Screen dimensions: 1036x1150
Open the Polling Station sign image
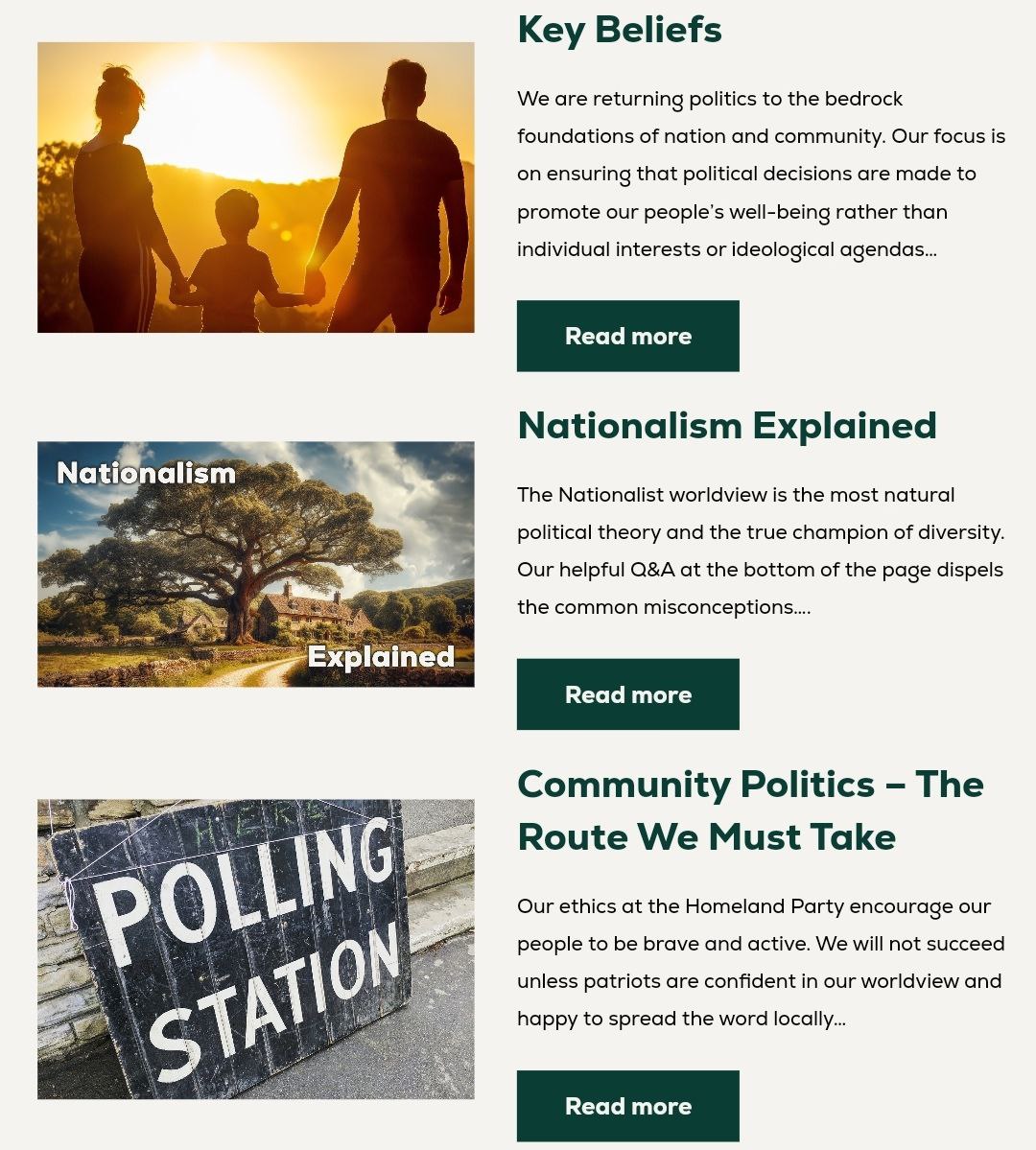click(x=255, y=949)
